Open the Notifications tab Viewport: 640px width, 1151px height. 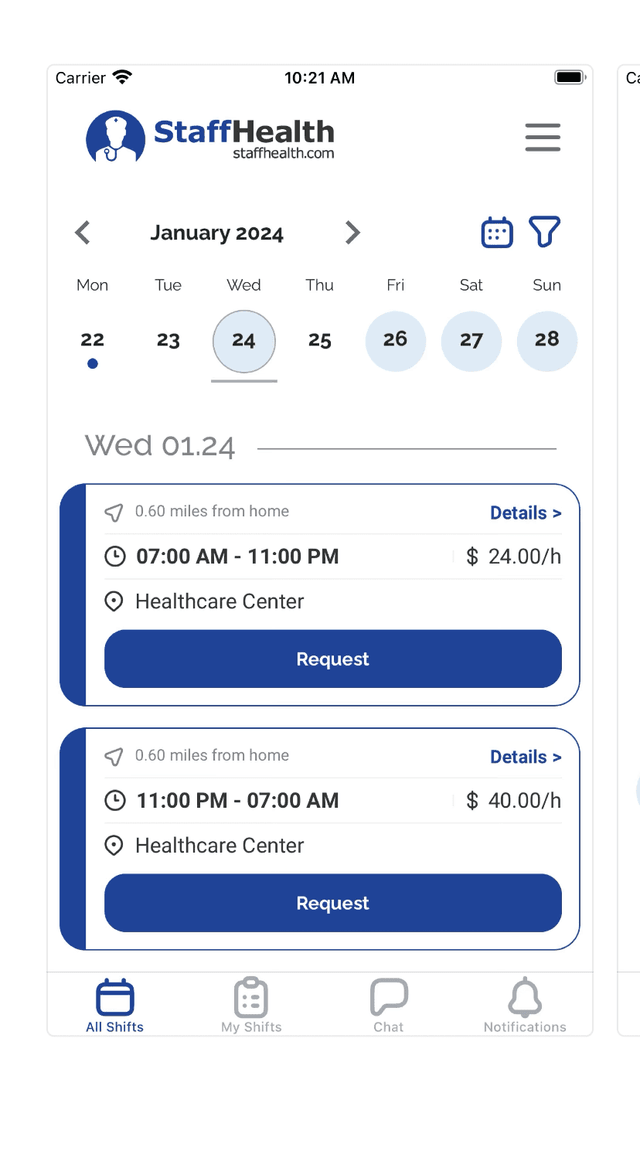(x=525, y=1005)
